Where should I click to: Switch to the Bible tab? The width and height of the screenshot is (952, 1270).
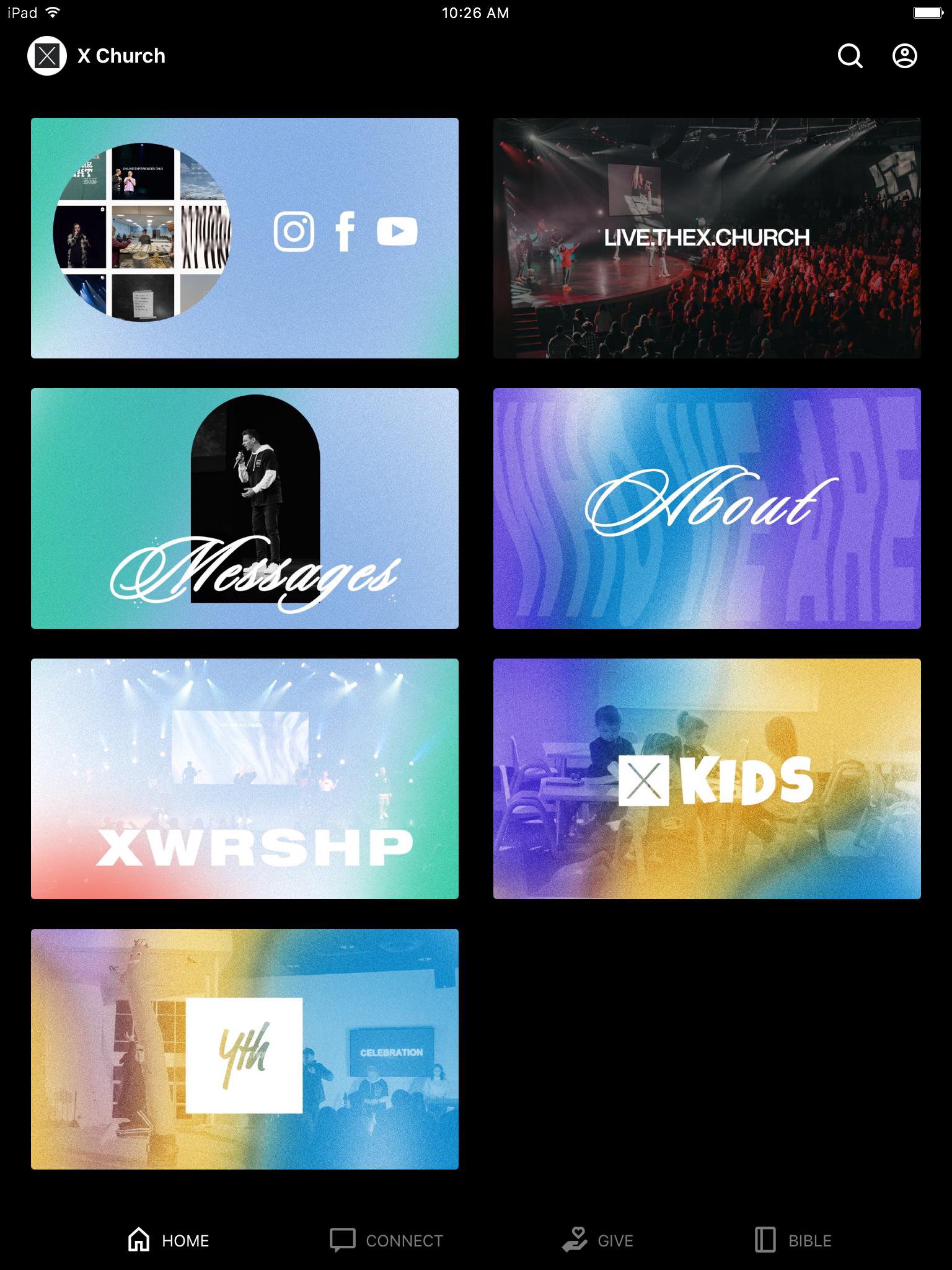[x=793, y=1240]
